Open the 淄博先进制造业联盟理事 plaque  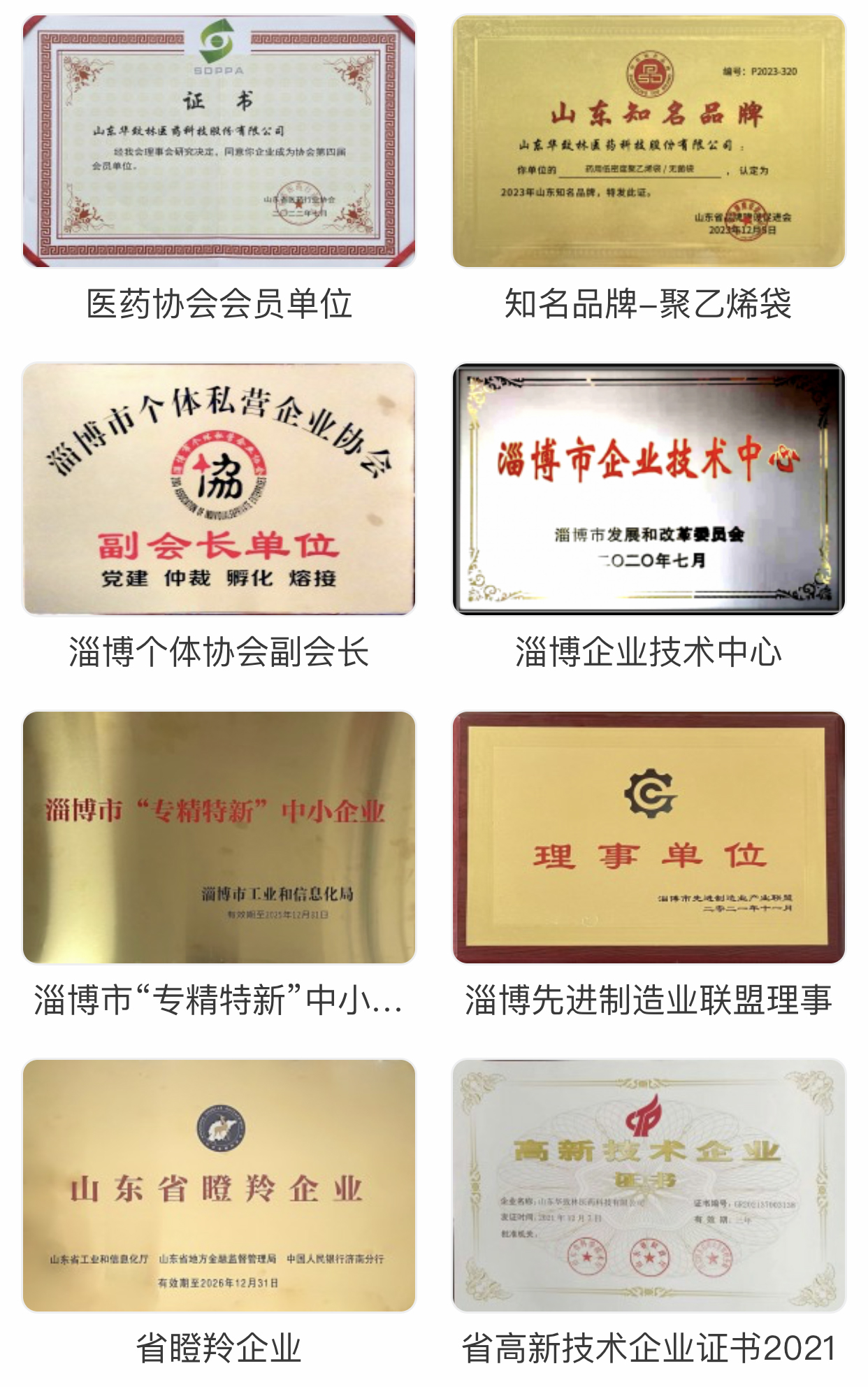[649, 837]
